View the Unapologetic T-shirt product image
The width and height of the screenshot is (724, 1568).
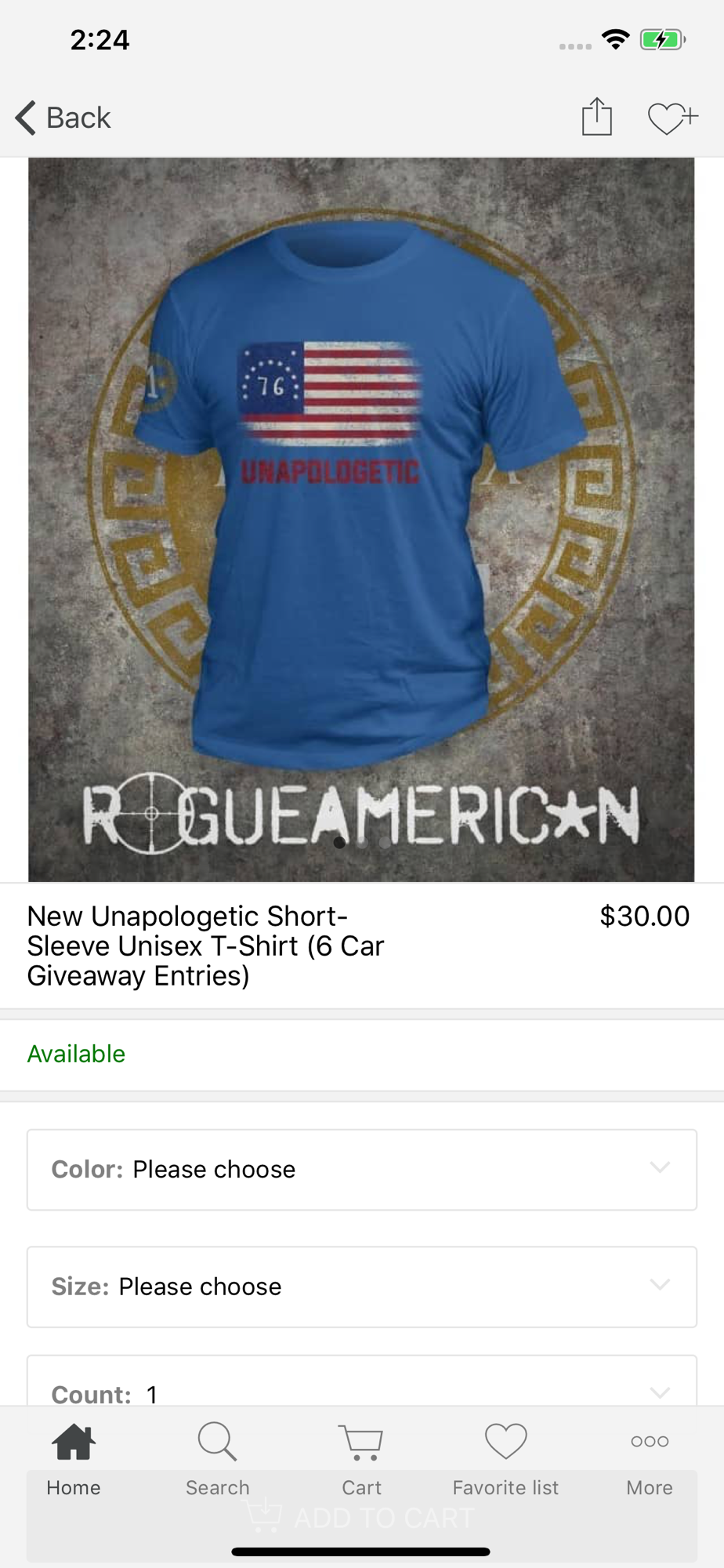(x=361, y=519)
